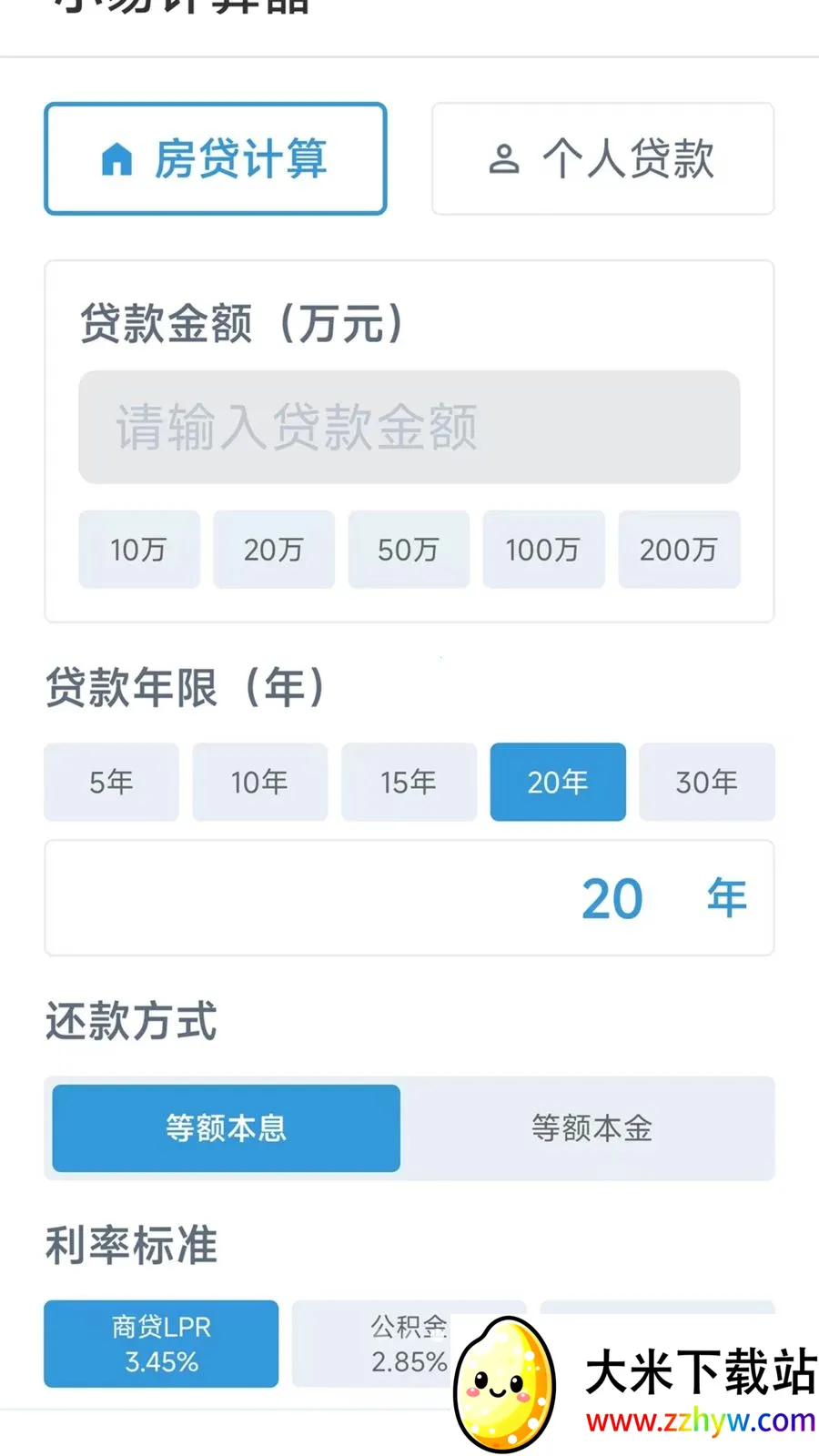This screenshot has height=1456, width=819.
Task: Switch to the 房贷计算 tab
Action: click(x=216, y=158)
